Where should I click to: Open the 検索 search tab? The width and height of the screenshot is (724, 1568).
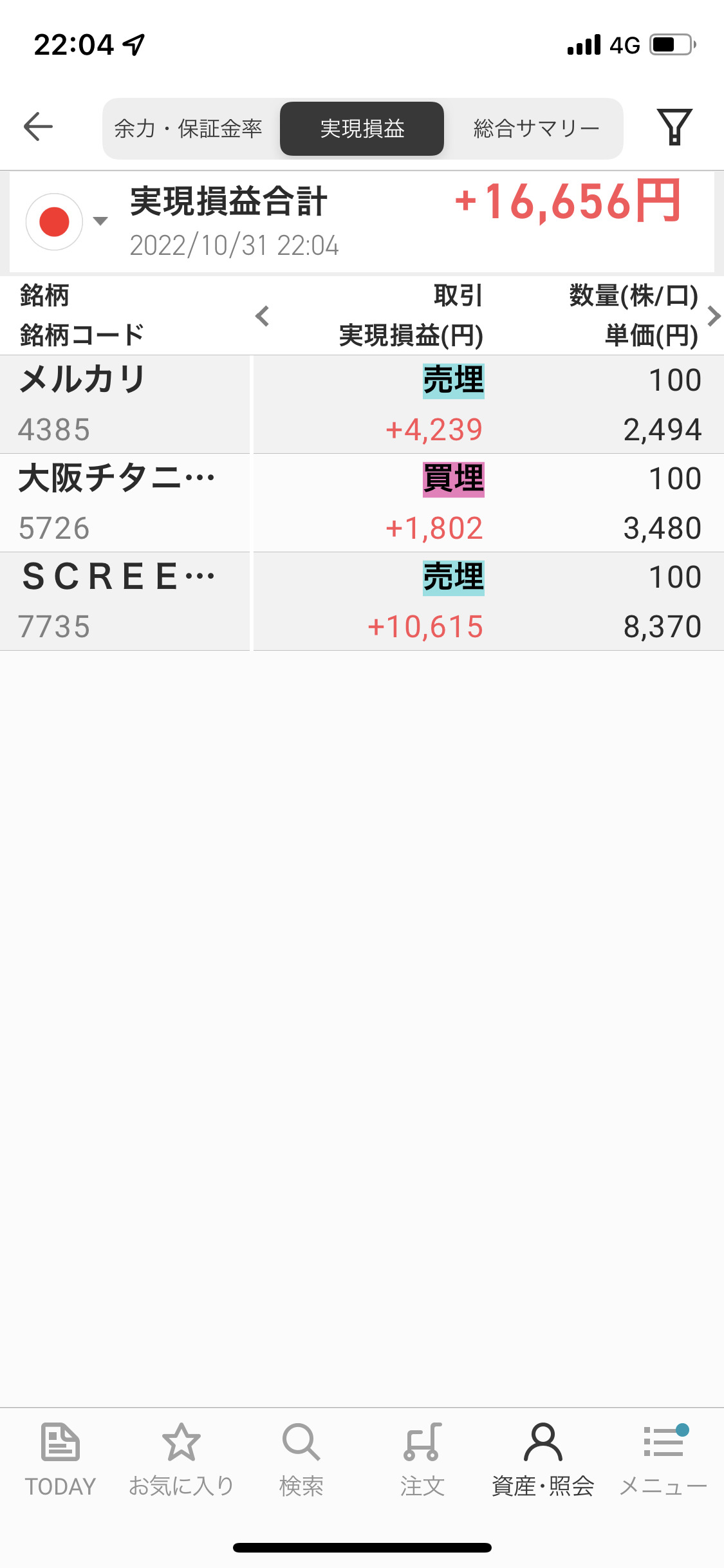(301, 1459)
